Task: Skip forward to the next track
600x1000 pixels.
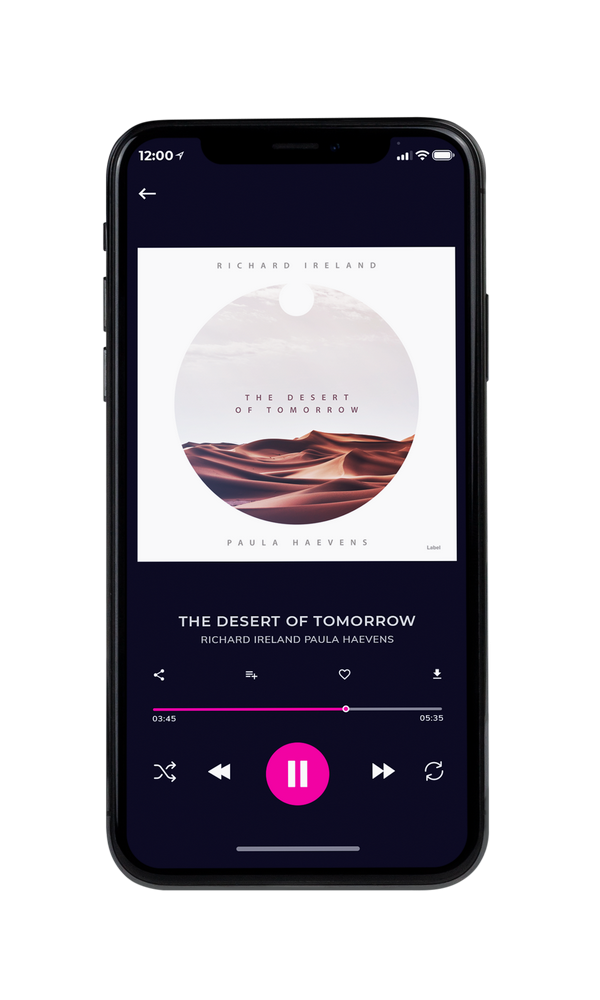Action: click(383, 771)
